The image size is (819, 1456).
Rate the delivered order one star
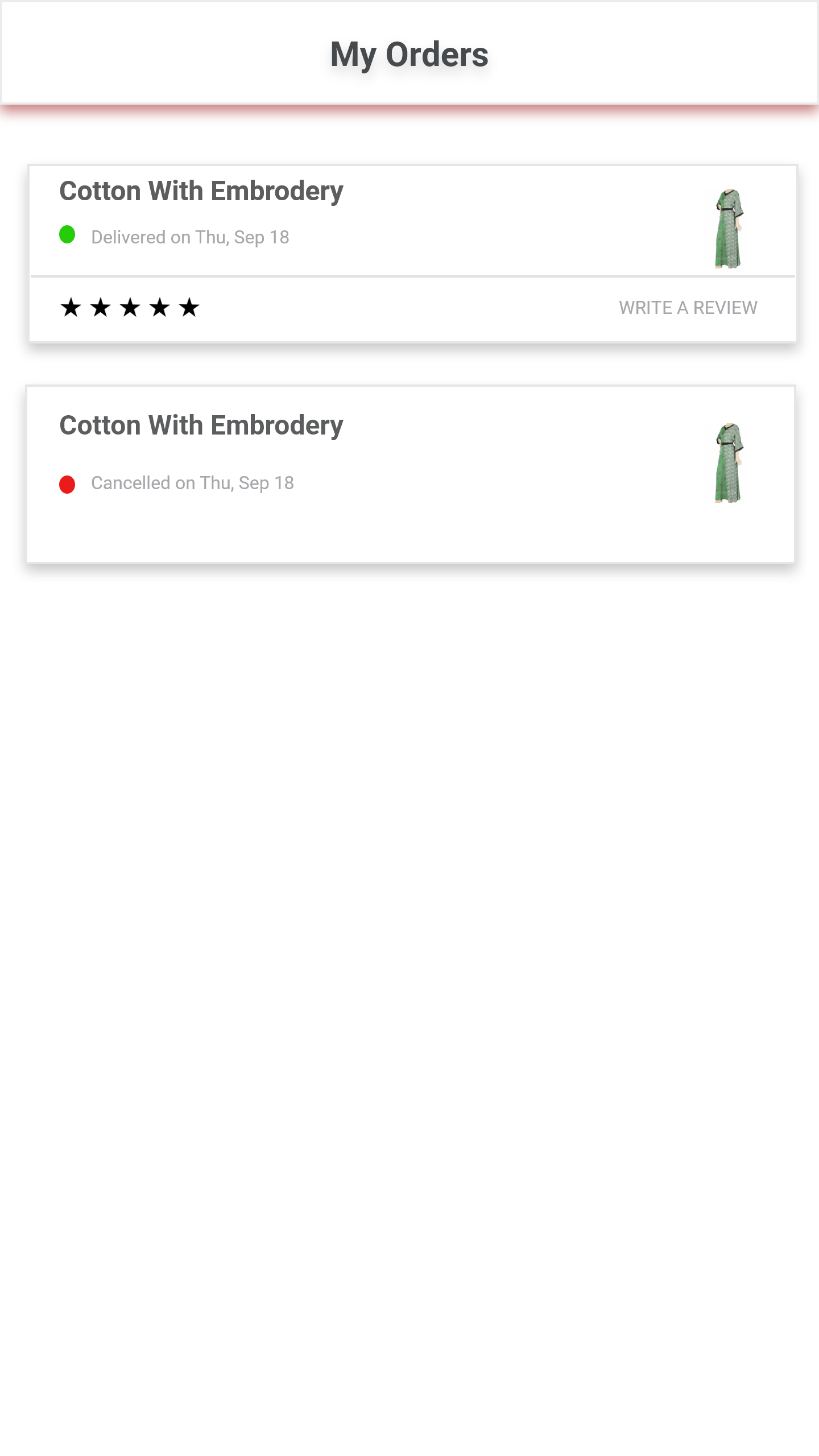coord(71,308)
